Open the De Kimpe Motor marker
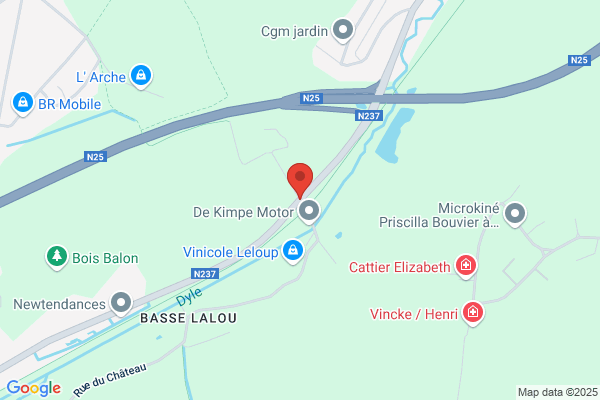 [309, 212]
